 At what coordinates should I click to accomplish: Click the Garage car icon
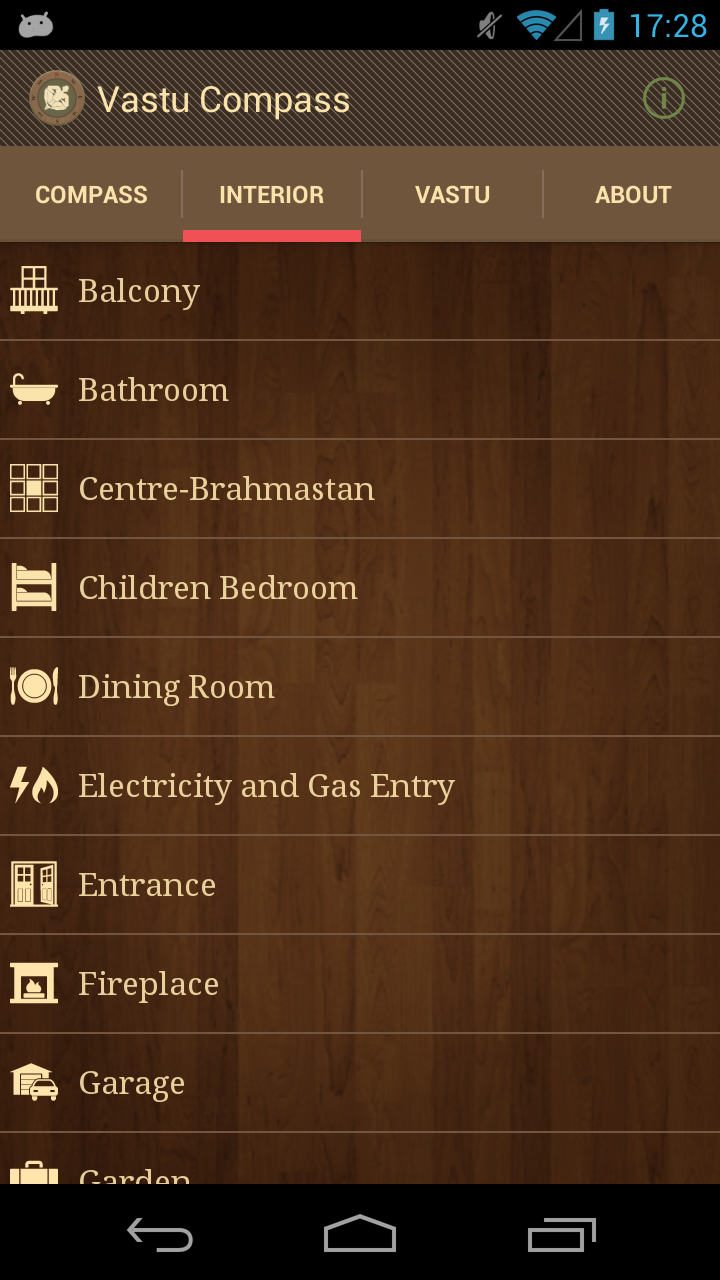tap(33, 1082)
